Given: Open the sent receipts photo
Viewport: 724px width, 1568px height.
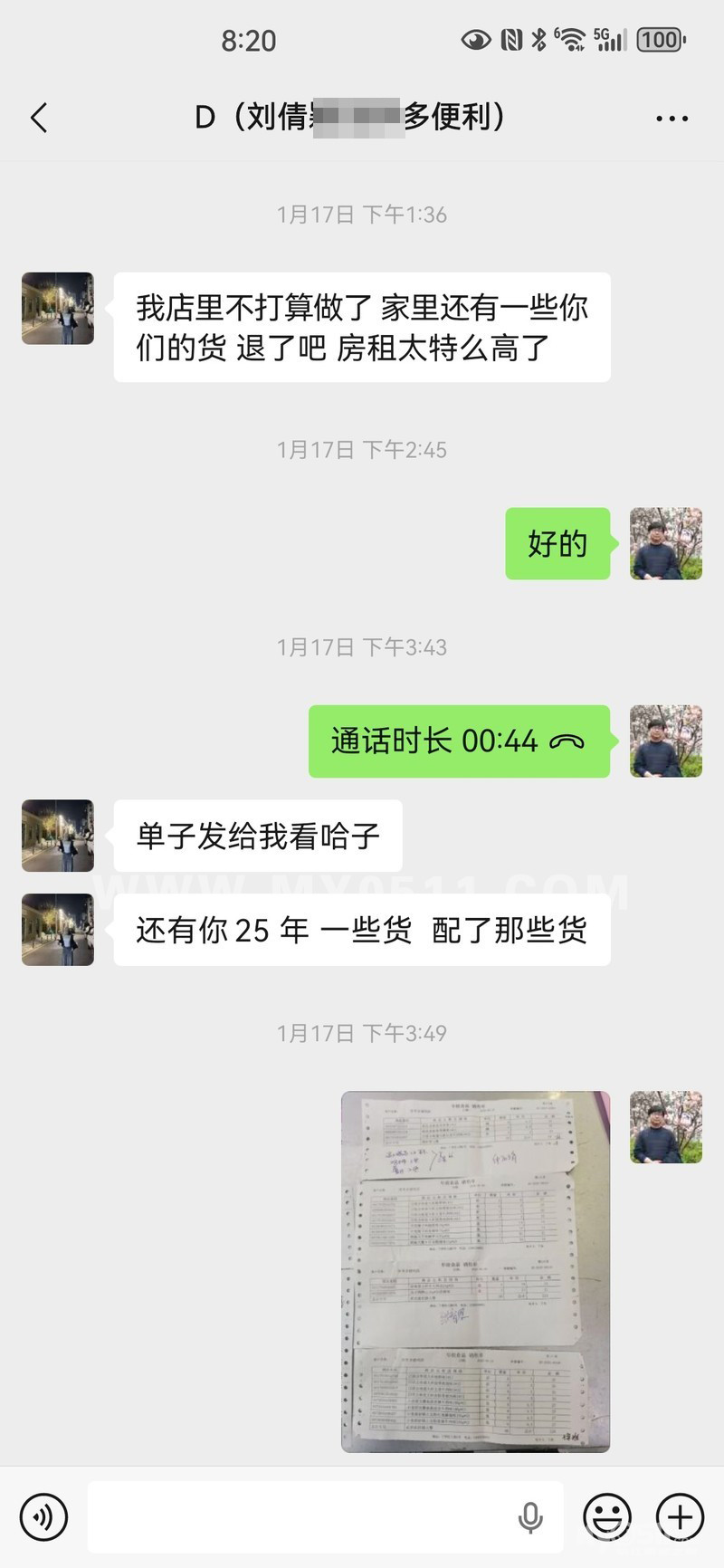Looking at the screenshot, I should (x=475, y=1271).
